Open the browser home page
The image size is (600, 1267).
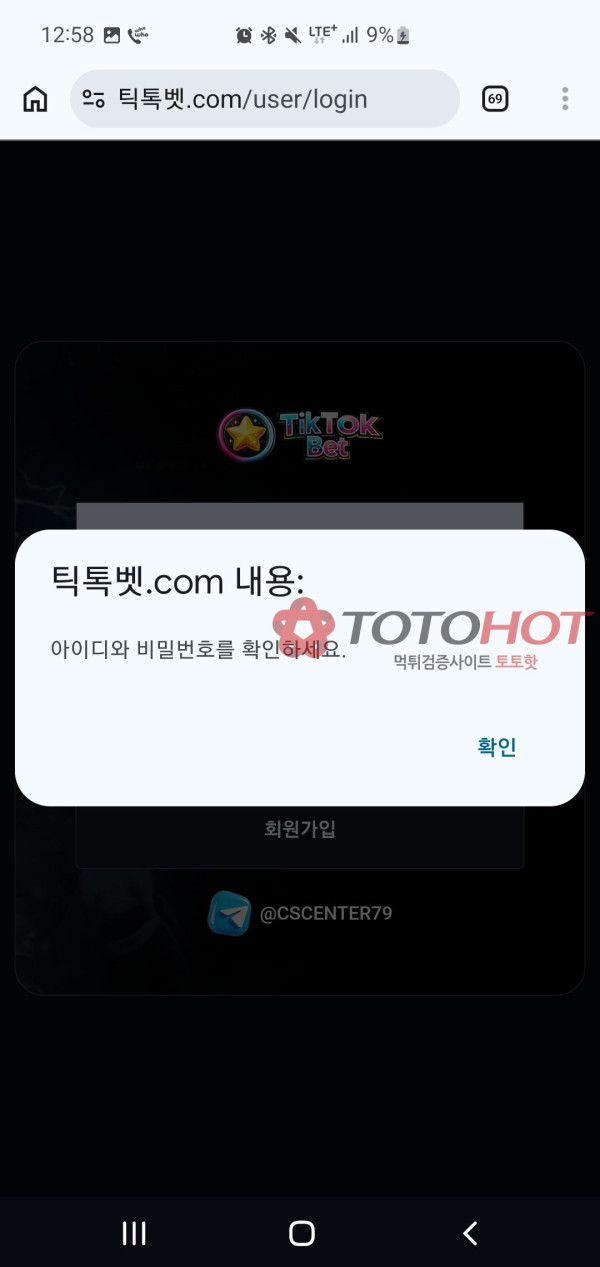(x=35, y=99)
